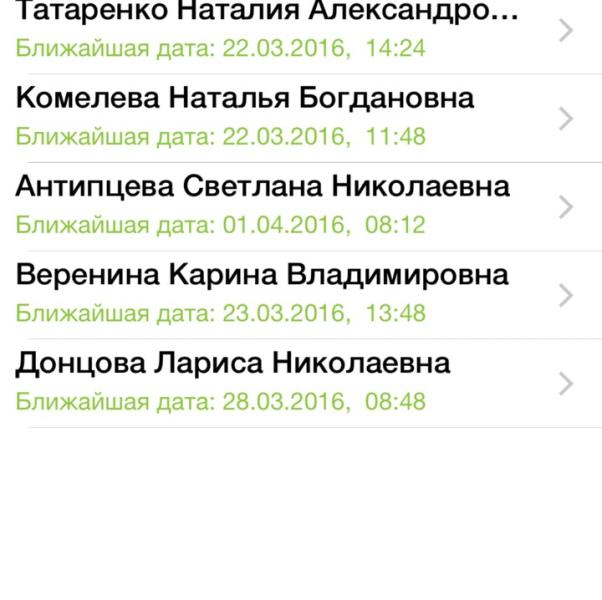
Task: Open Комелева Наталья Богдановна's row
Action: (301, 118)
